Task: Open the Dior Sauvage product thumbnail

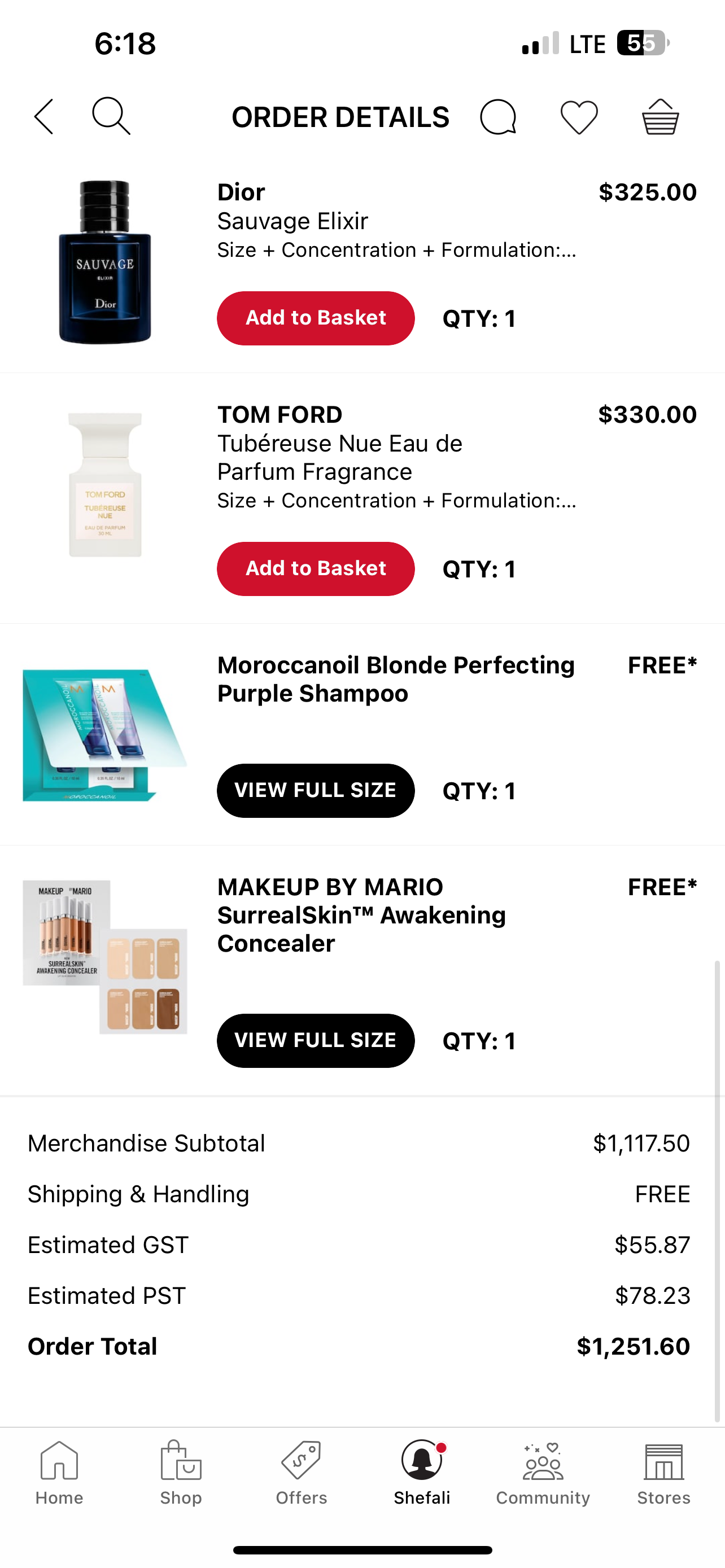Action: 104,262
